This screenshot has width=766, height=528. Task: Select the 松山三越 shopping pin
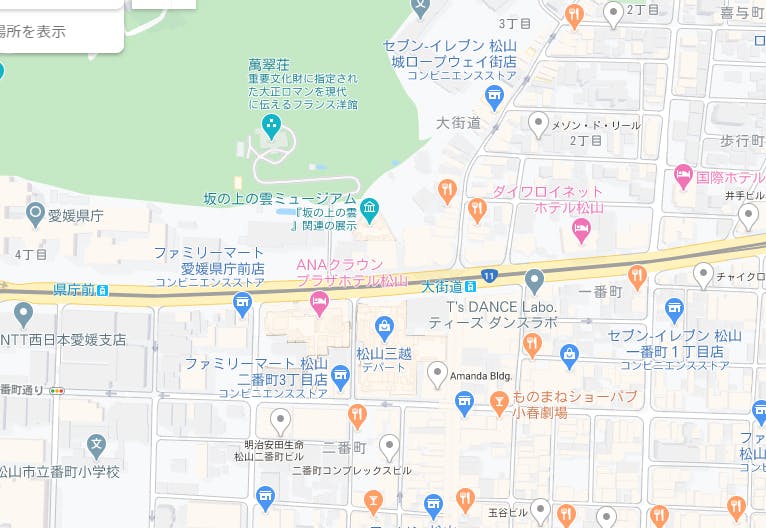pyautogui.click(x=384, y=329)
